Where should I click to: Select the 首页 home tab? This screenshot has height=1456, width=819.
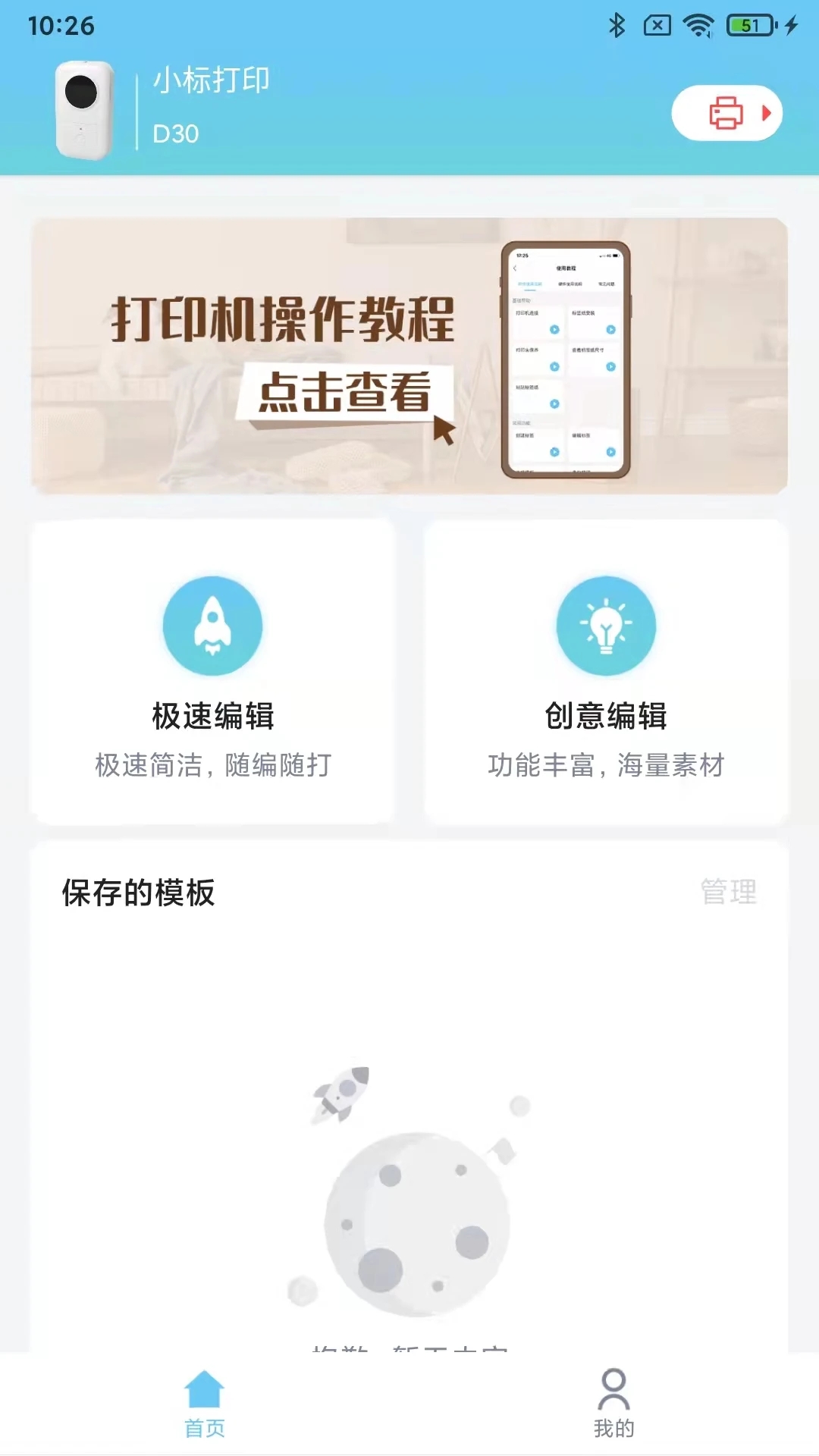(205, 1404)
